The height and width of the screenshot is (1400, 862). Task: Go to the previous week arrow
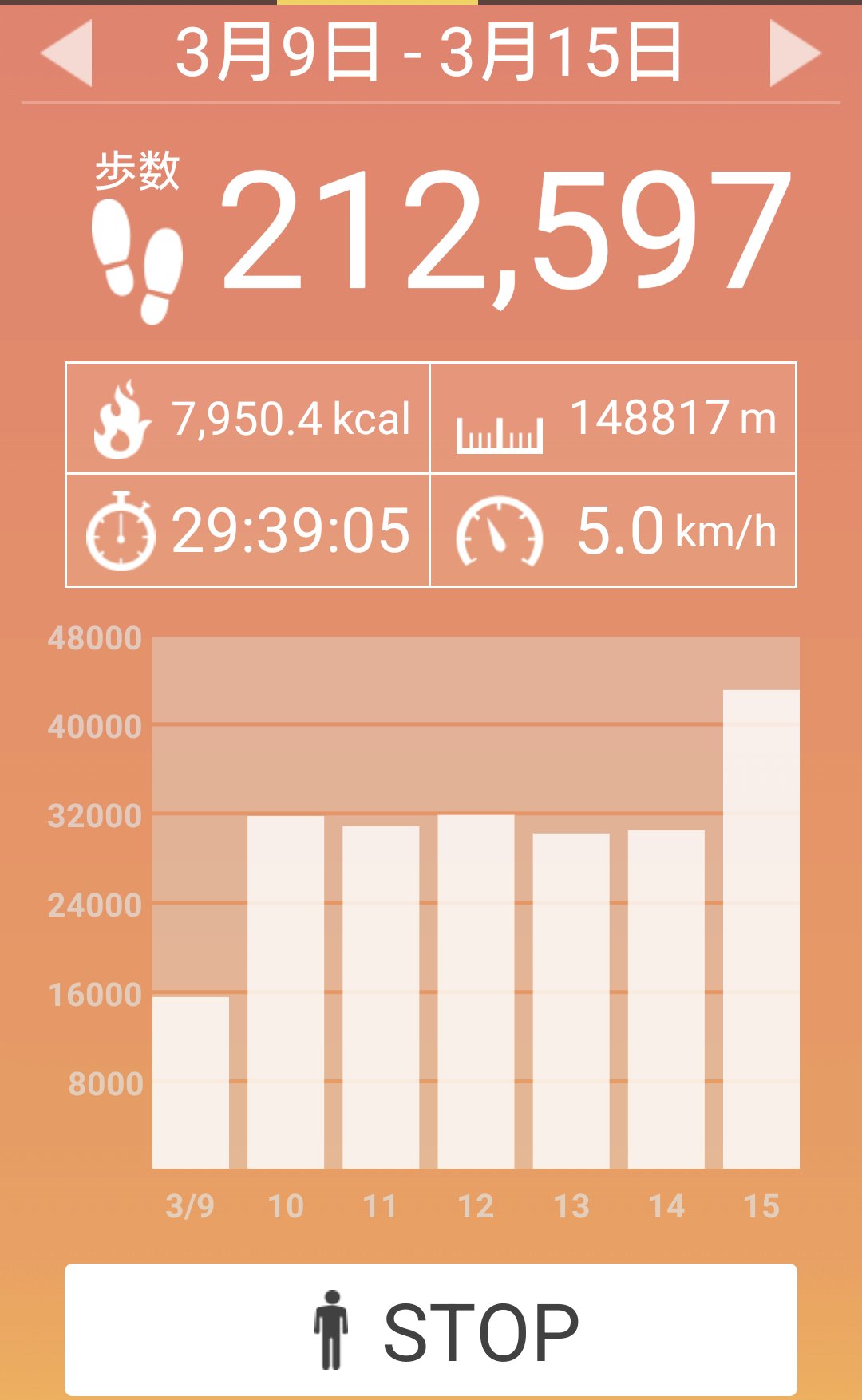(x=67, y=53)
